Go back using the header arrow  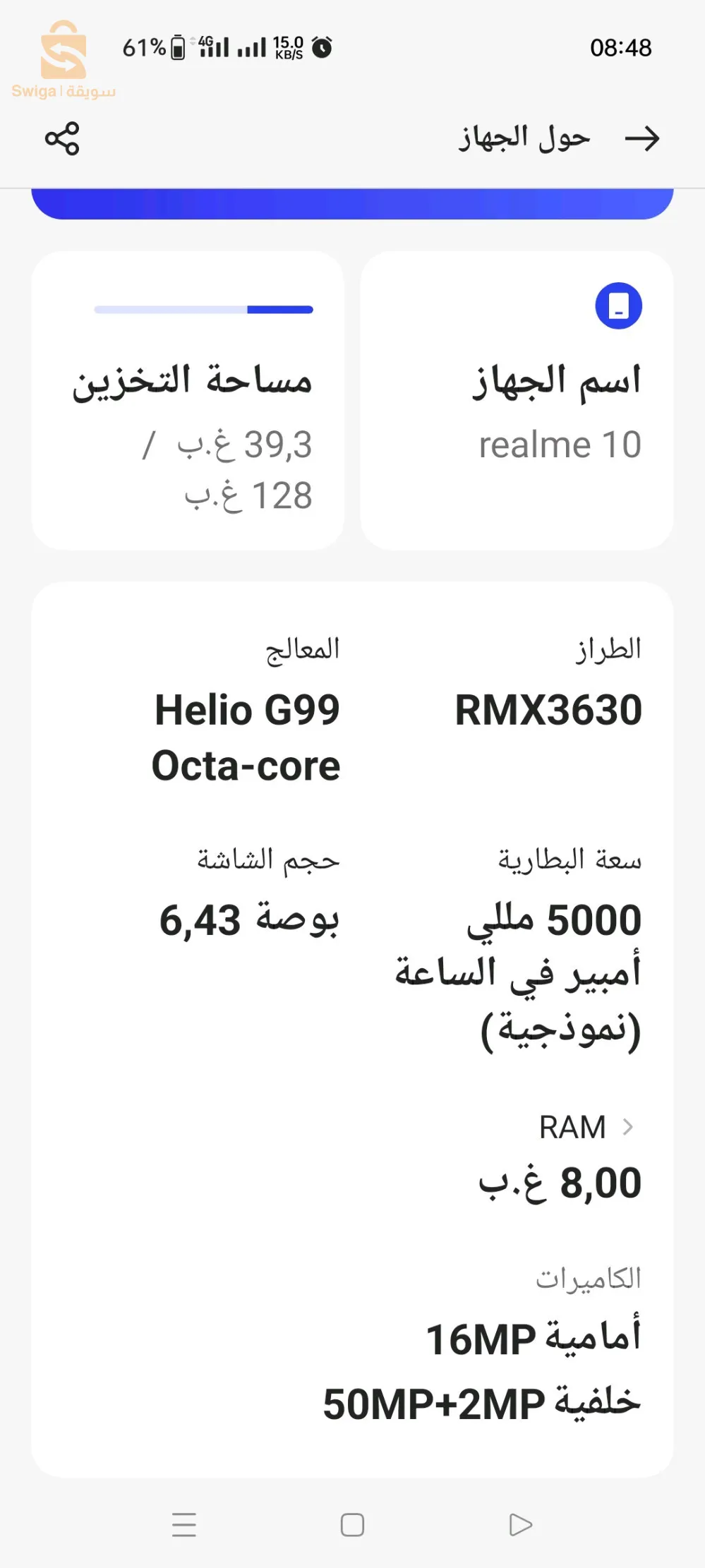click(641, 138)
